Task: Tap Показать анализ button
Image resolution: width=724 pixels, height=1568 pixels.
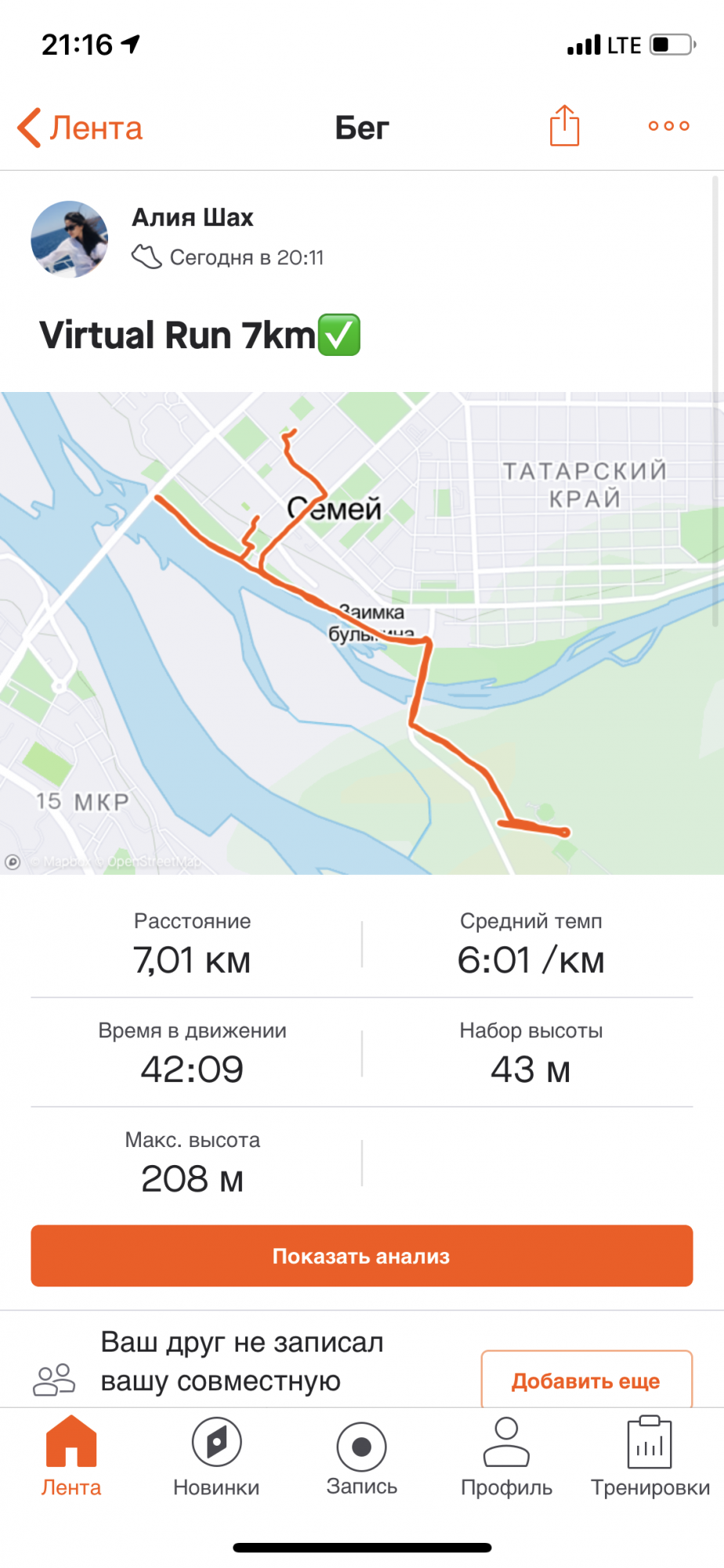Action: [362, 1256]
